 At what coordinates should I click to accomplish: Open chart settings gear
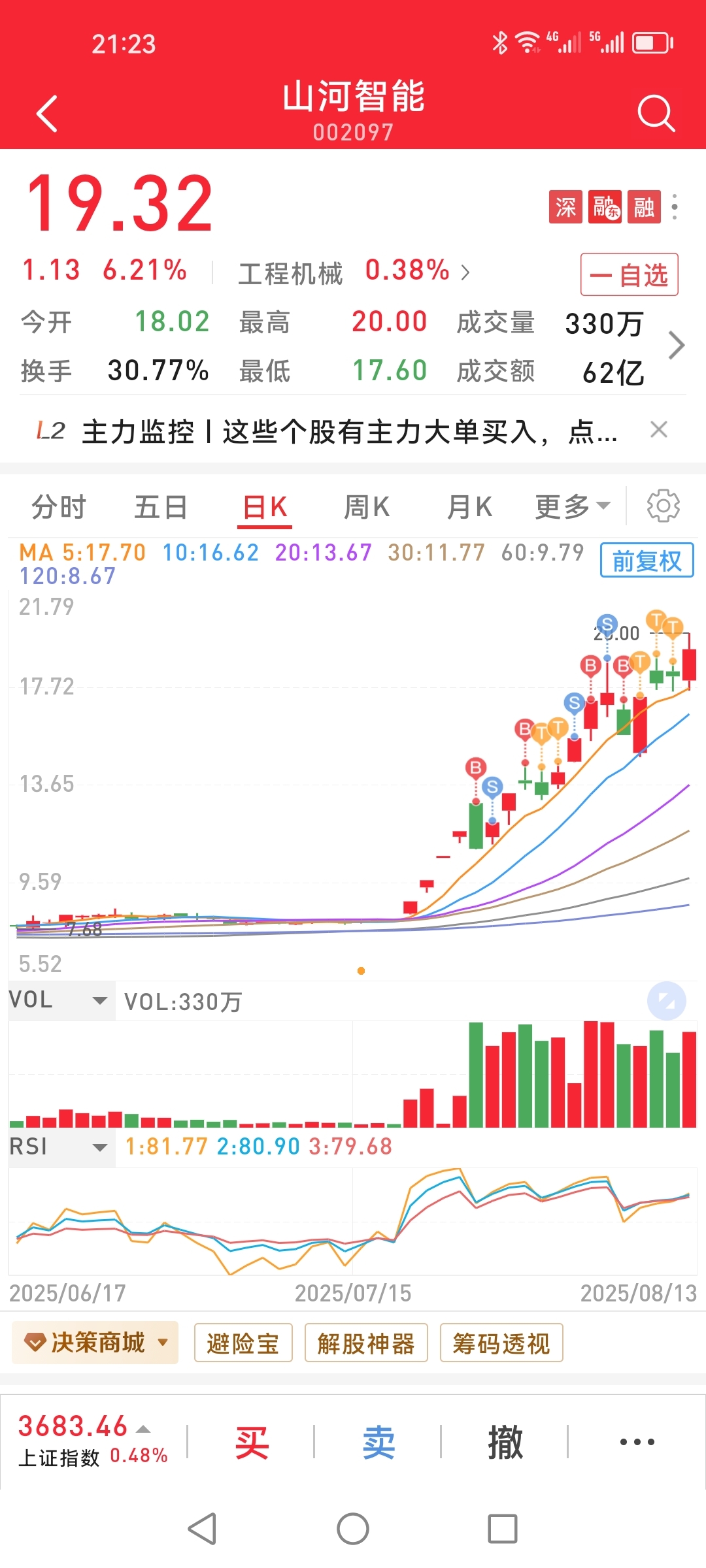coord(664,506)
